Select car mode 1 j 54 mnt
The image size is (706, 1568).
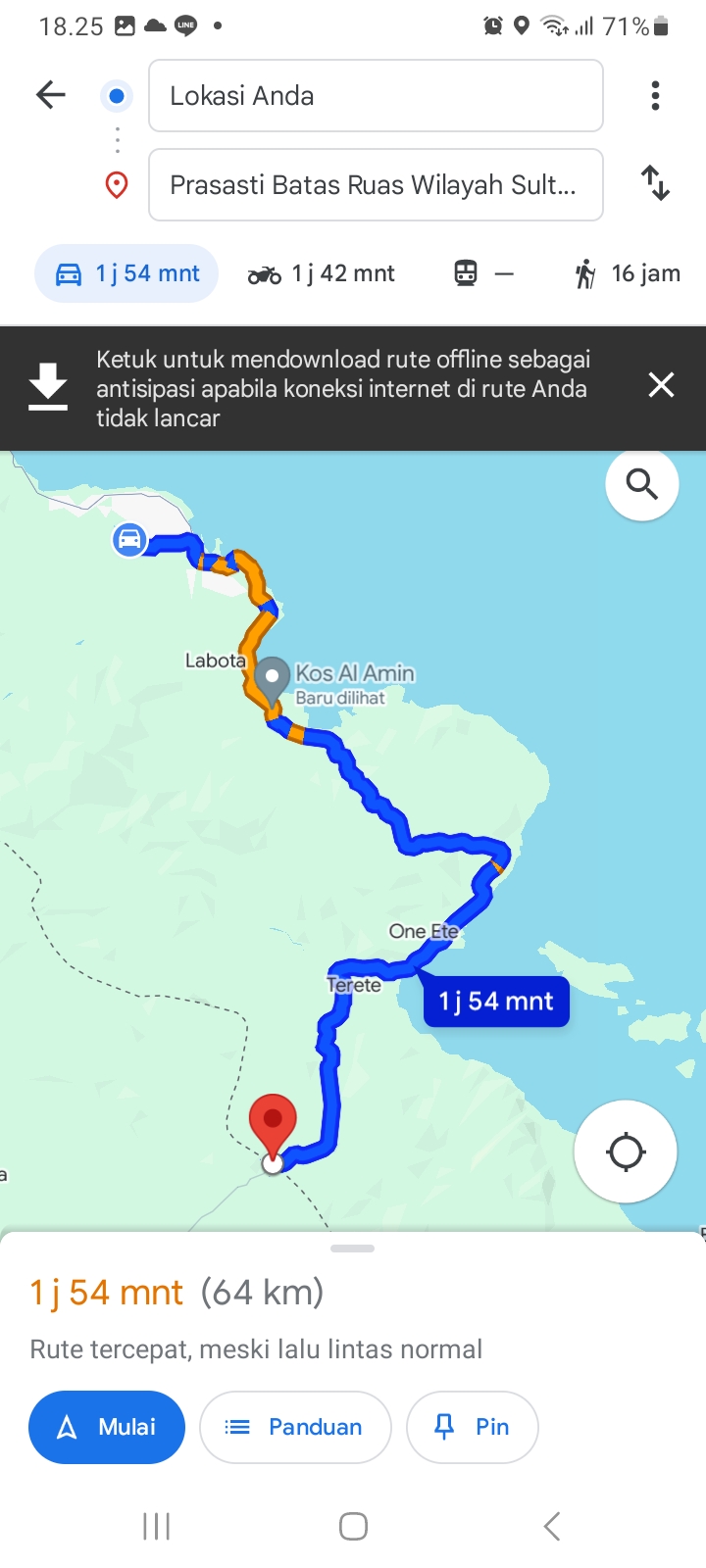click(x=126, y=273)
